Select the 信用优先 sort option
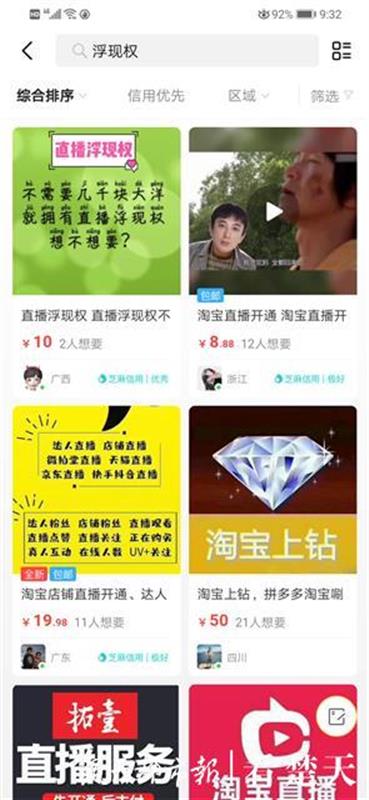 (x=156, y=95)
